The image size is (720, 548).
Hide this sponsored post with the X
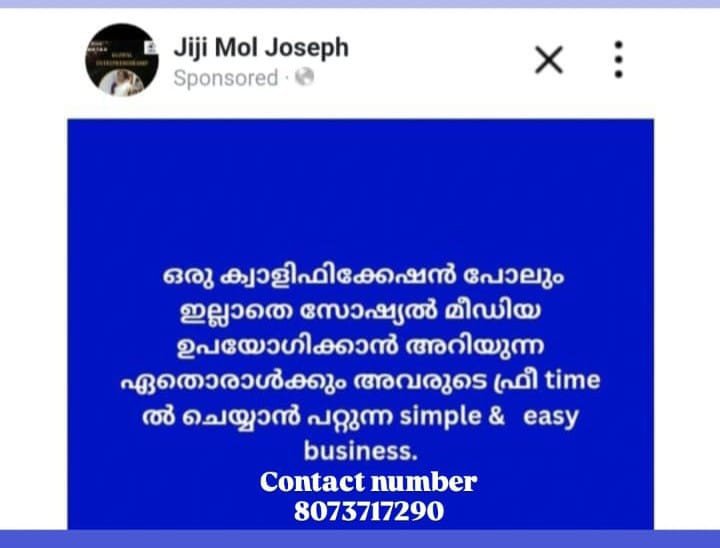(x=548, y=60)
